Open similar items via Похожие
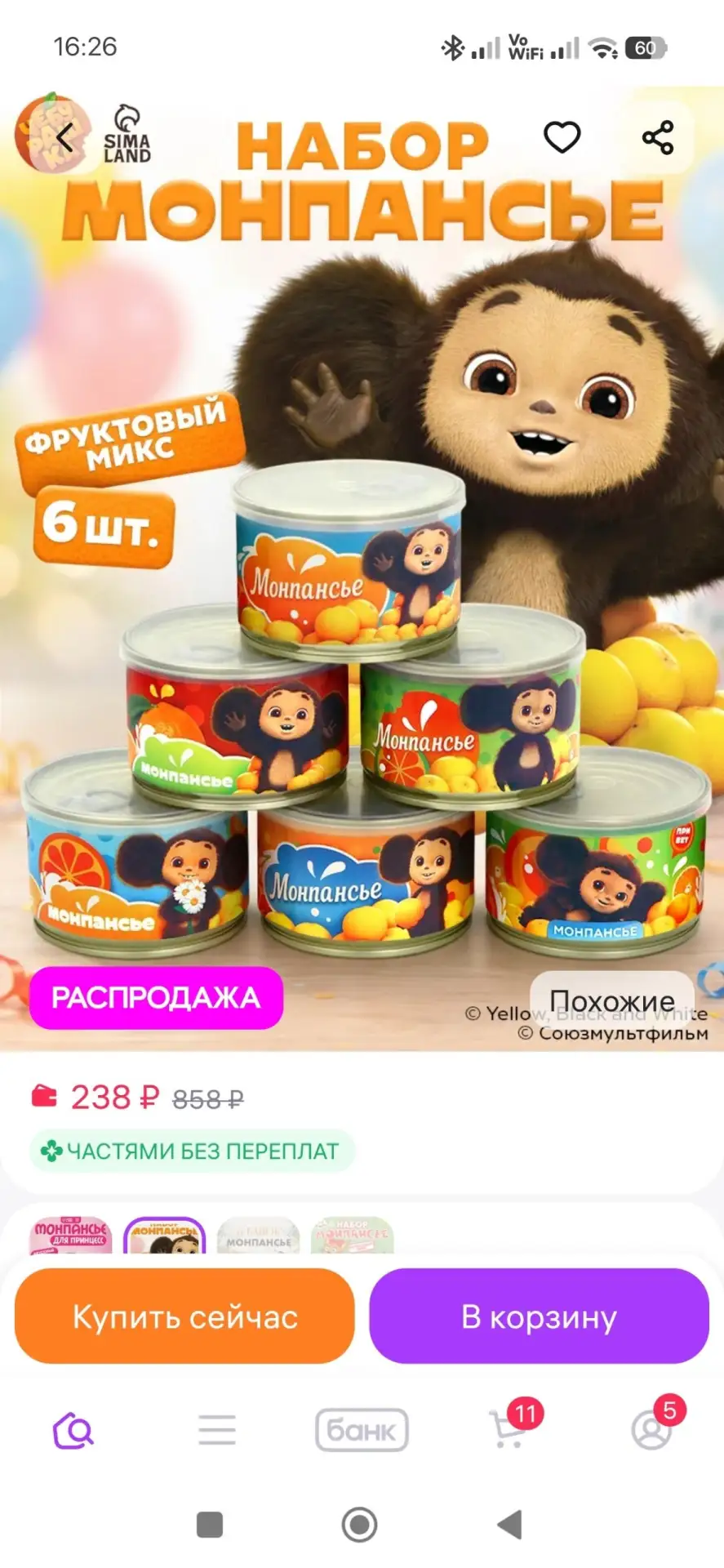 tap(612, 1001)
